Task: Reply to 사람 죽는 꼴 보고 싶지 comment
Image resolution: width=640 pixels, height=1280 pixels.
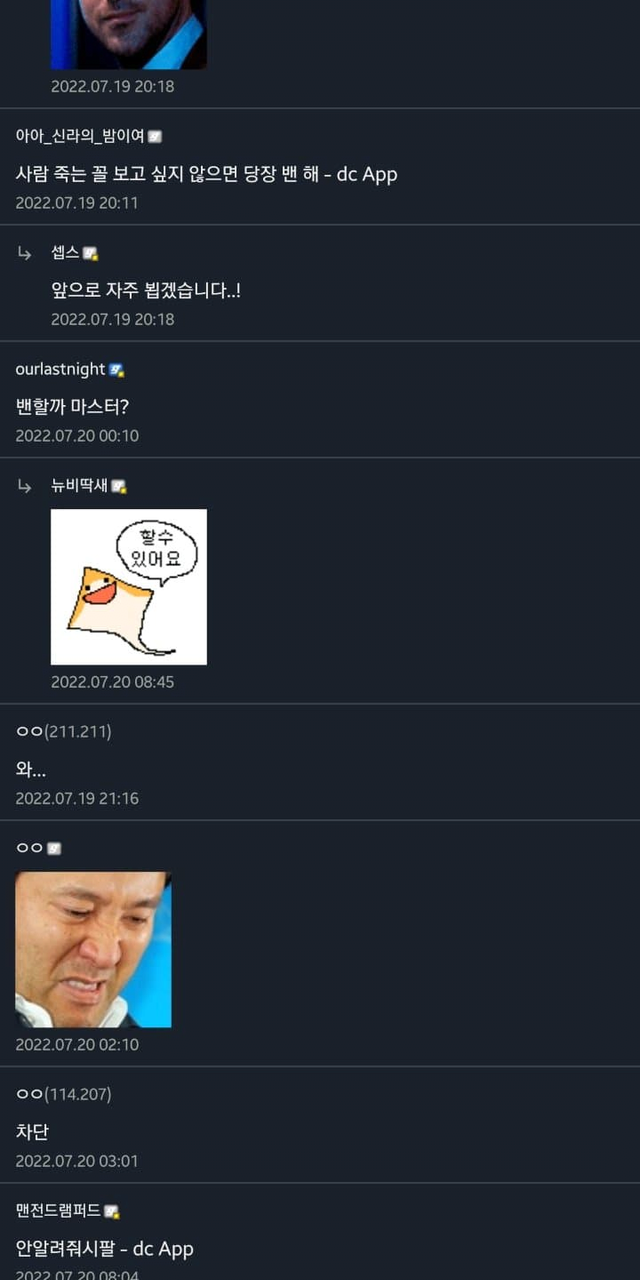Action: 206,174
